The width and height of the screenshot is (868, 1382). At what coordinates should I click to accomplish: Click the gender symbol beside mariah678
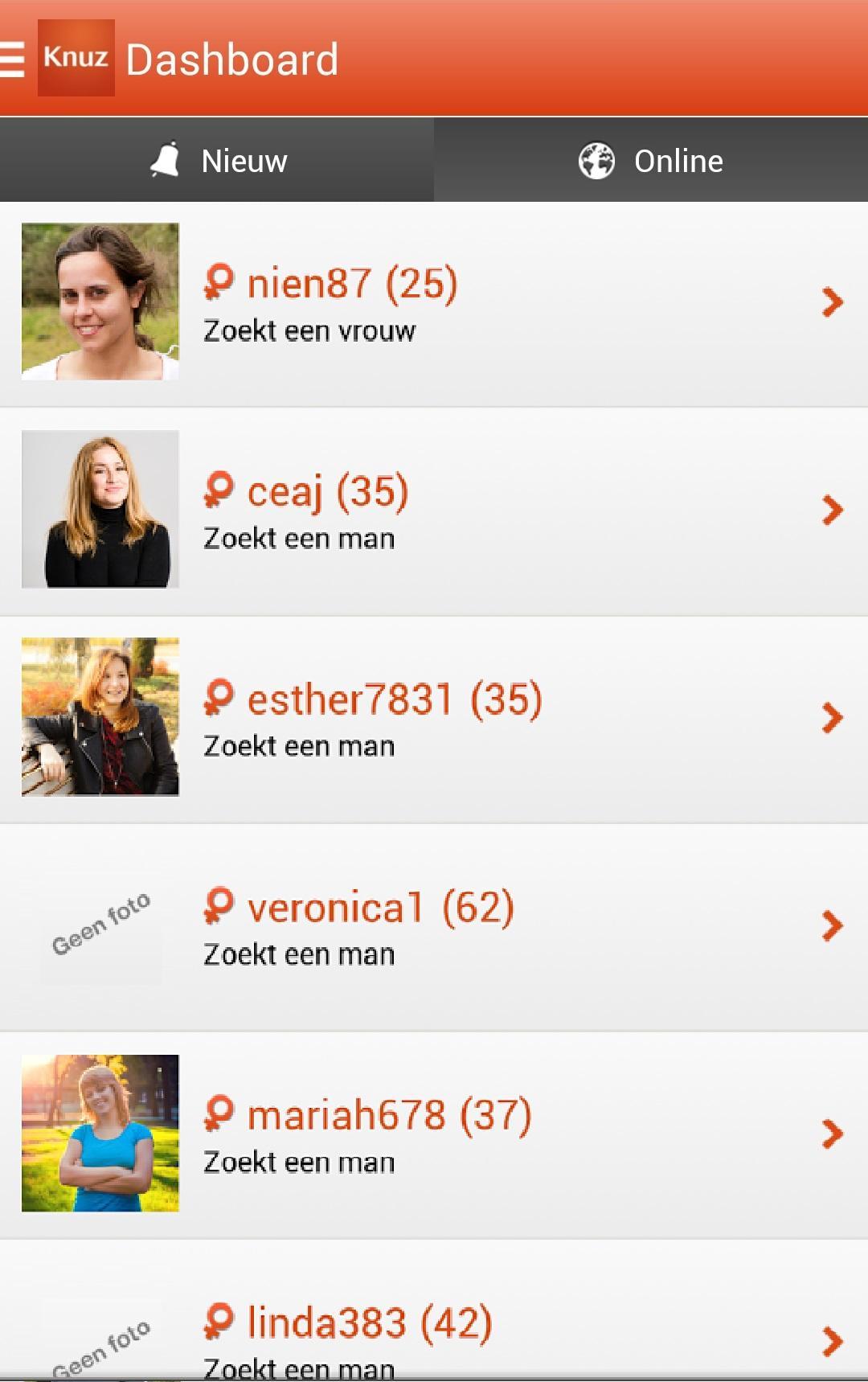(218, 1115)
